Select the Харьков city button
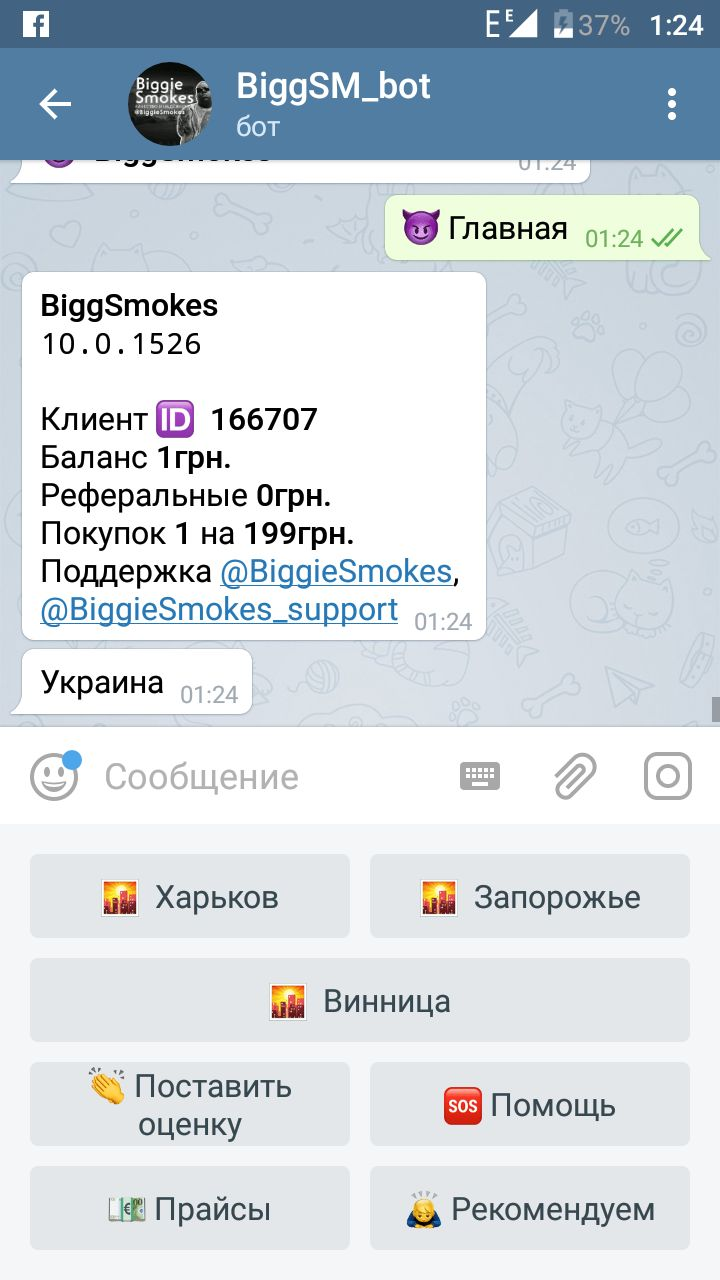 pyautogui.click(x=190, y=896)
